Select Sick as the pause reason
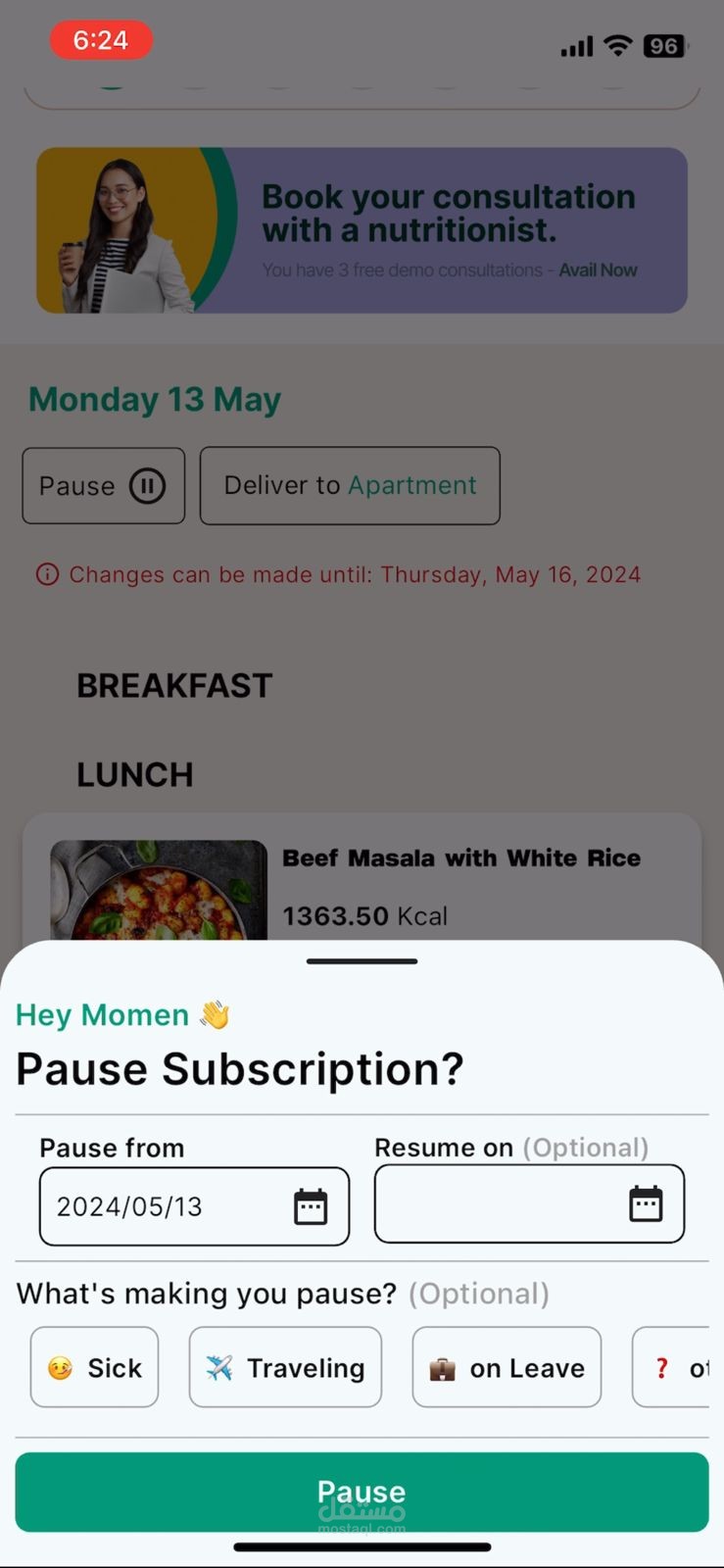The image size is (724, 1568). point(94,1367)
